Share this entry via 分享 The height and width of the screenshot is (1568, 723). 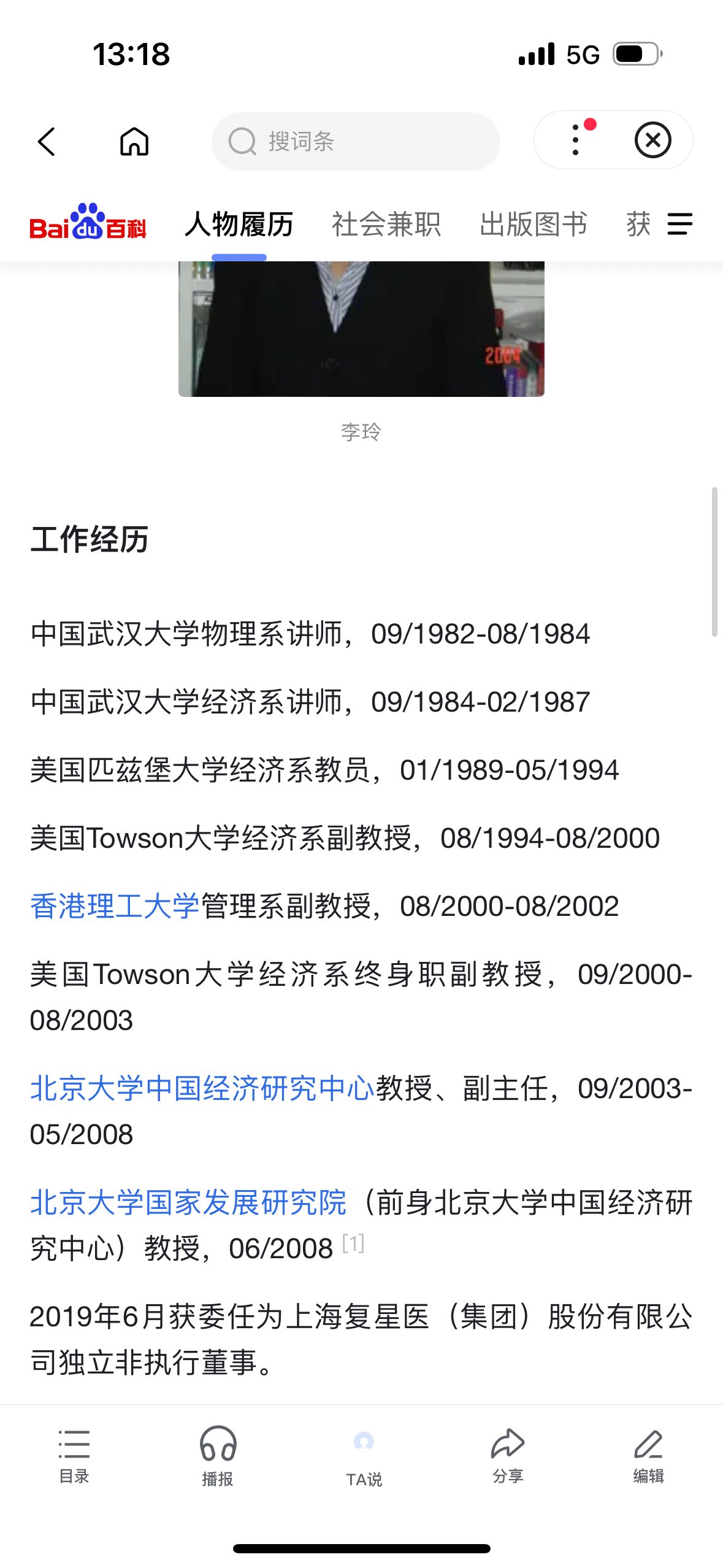[x=508, y=1455]
